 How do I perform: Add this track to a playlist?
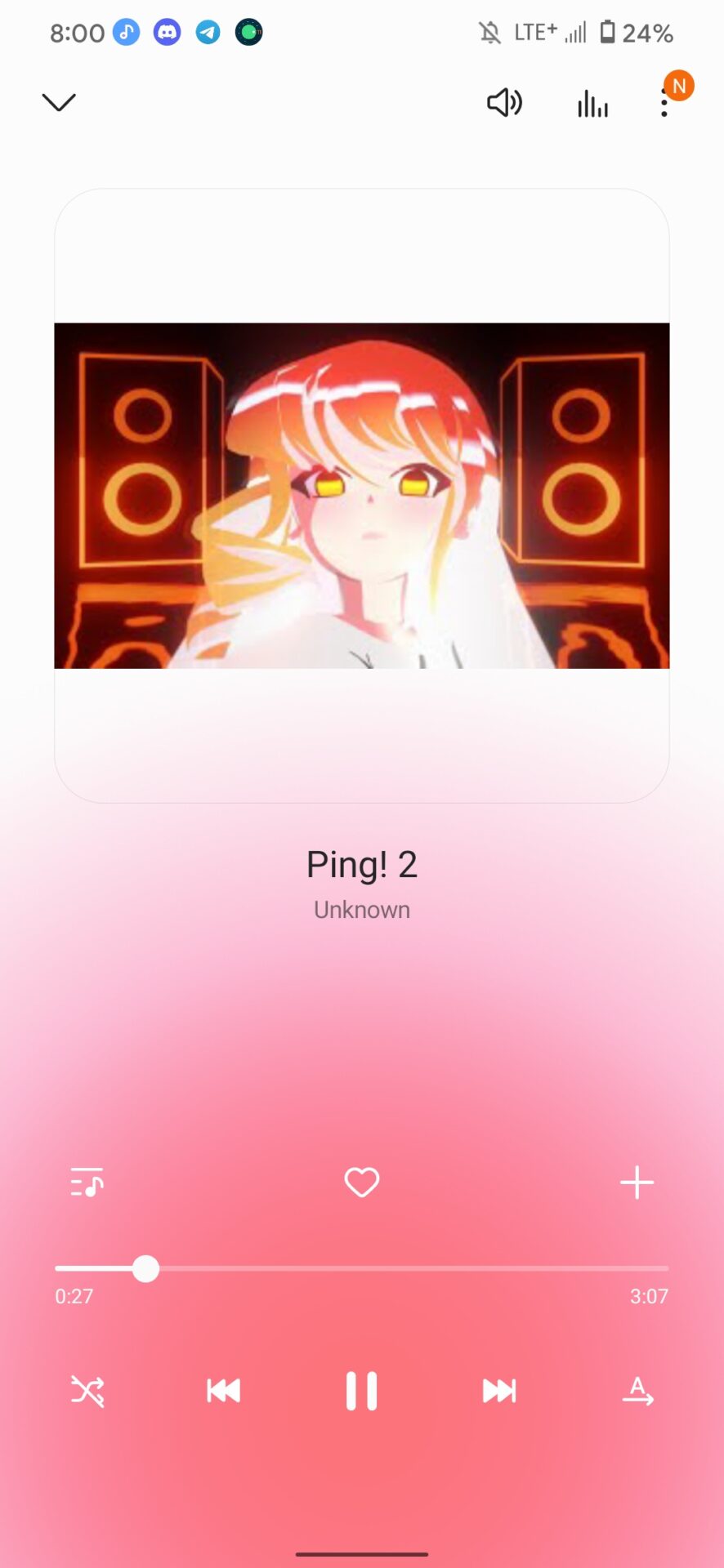coord(637,1182)
